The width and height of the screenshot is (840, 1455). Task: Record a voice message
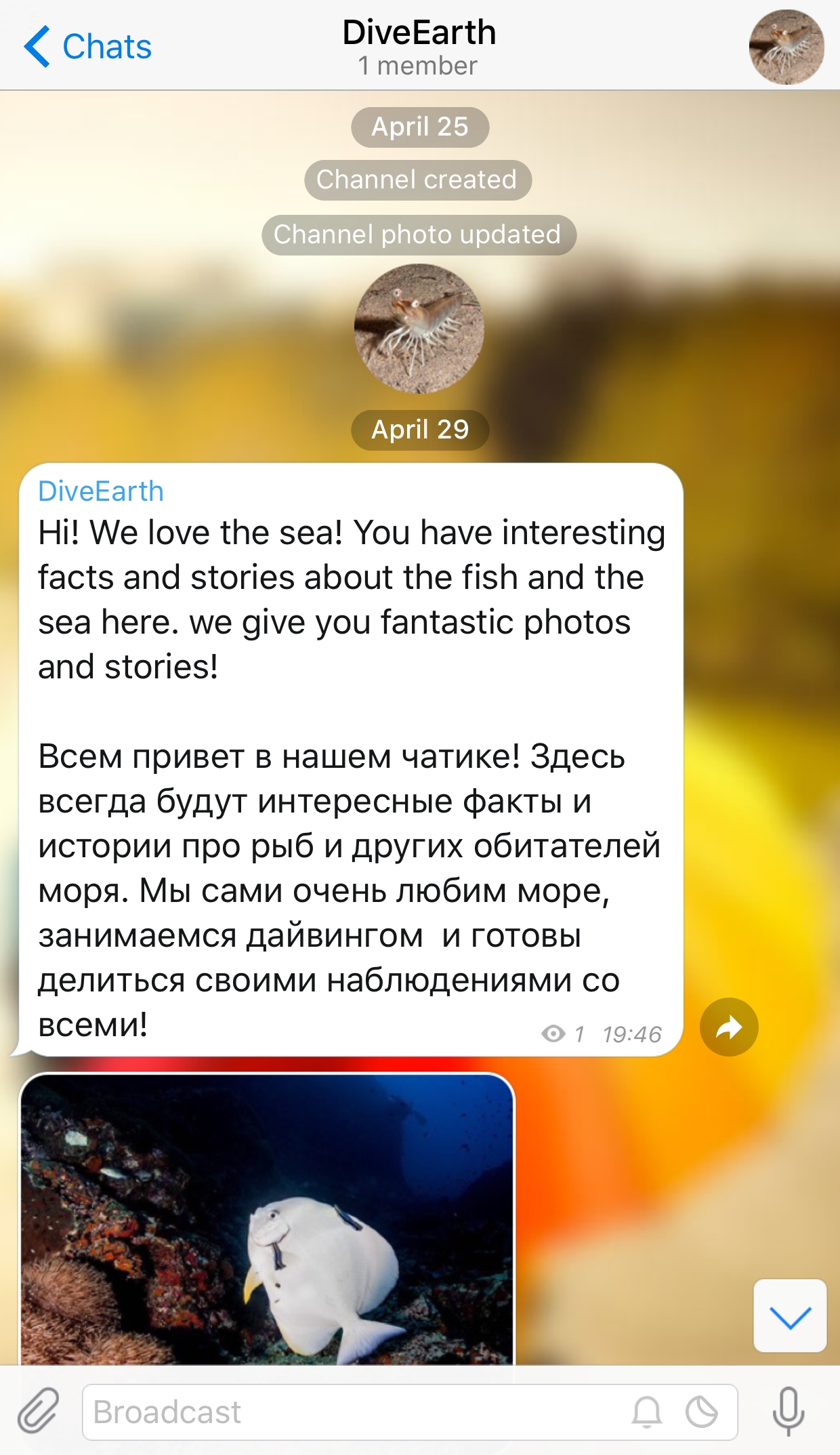tap(789, 1411)
